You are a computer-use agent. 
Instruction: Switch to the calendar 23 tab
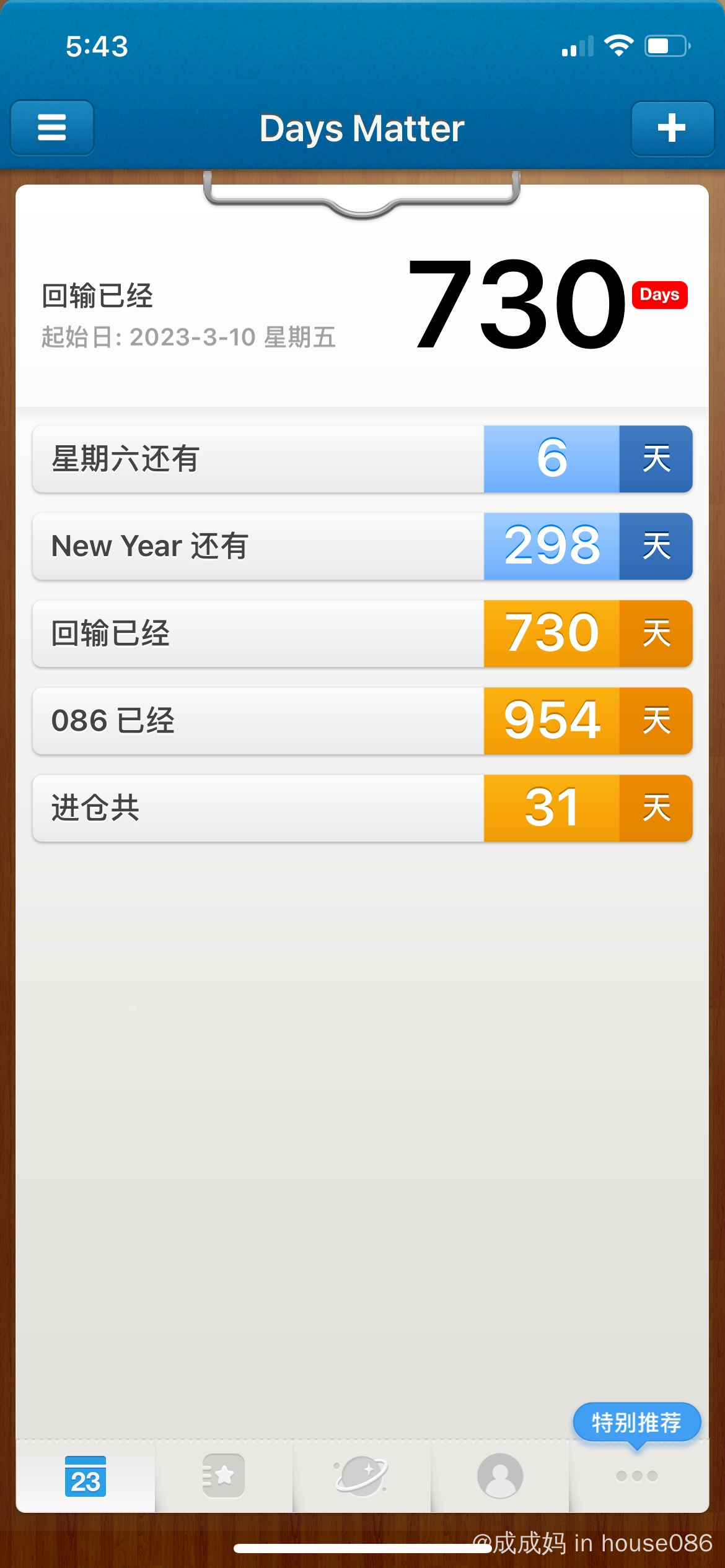point(86,1476)
